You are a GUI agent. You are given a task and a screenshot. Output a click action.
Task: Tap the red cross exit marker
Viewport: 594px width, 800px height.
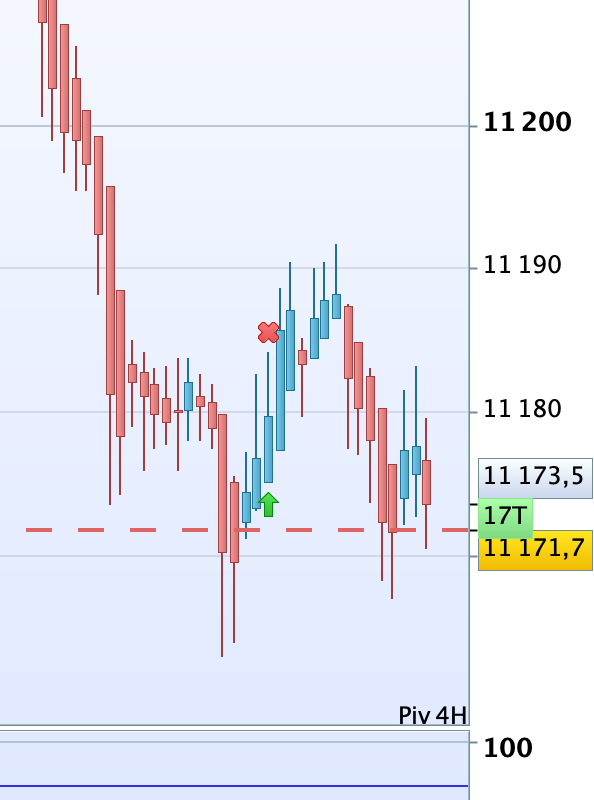coord(268,333)
